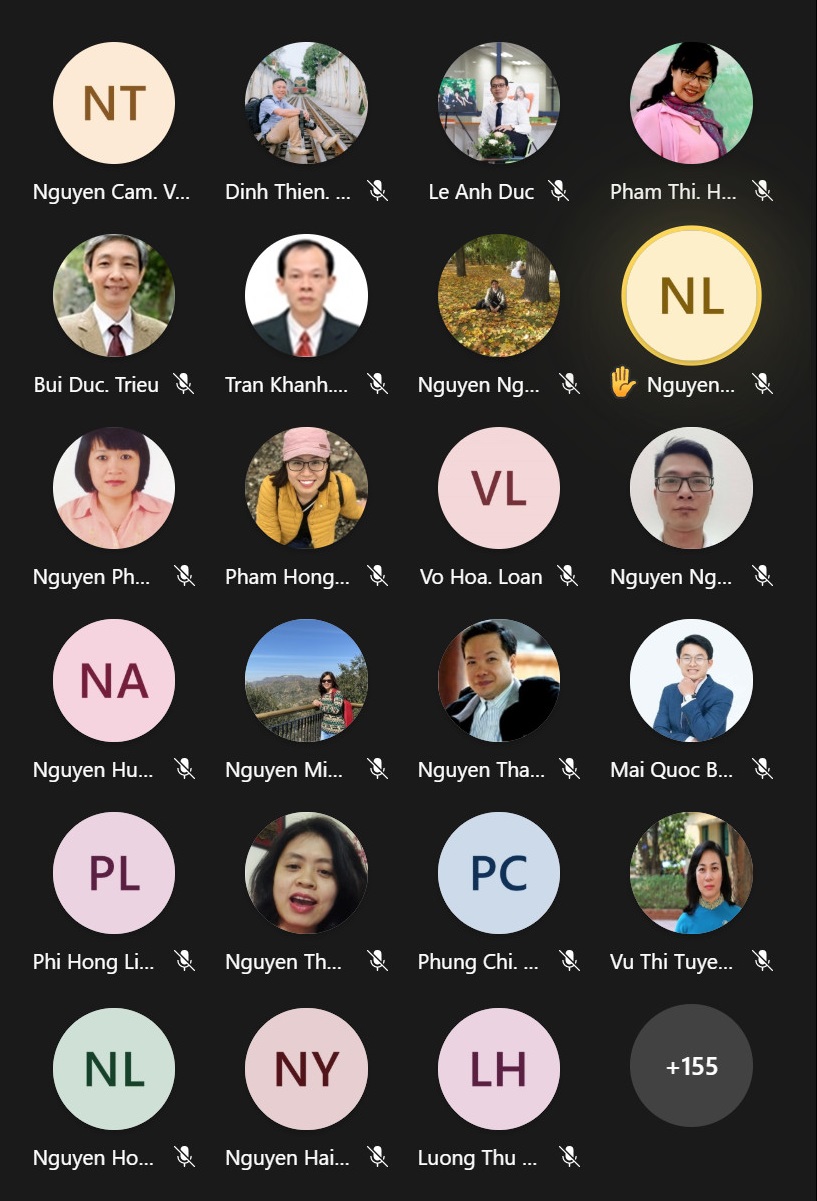
Task: Open Phung Chi's participant tile
Action: coord(499,873)
